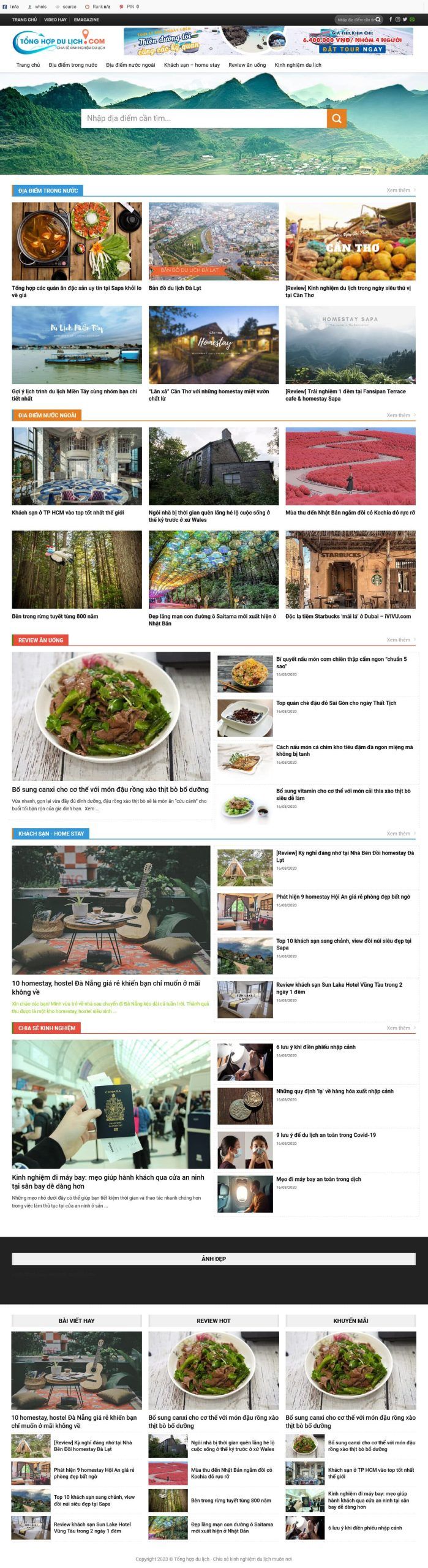View the "Du lịch Miền Tây" itinerary article card
This screenshot has height=1568, width=428.
tap(77, 345)
